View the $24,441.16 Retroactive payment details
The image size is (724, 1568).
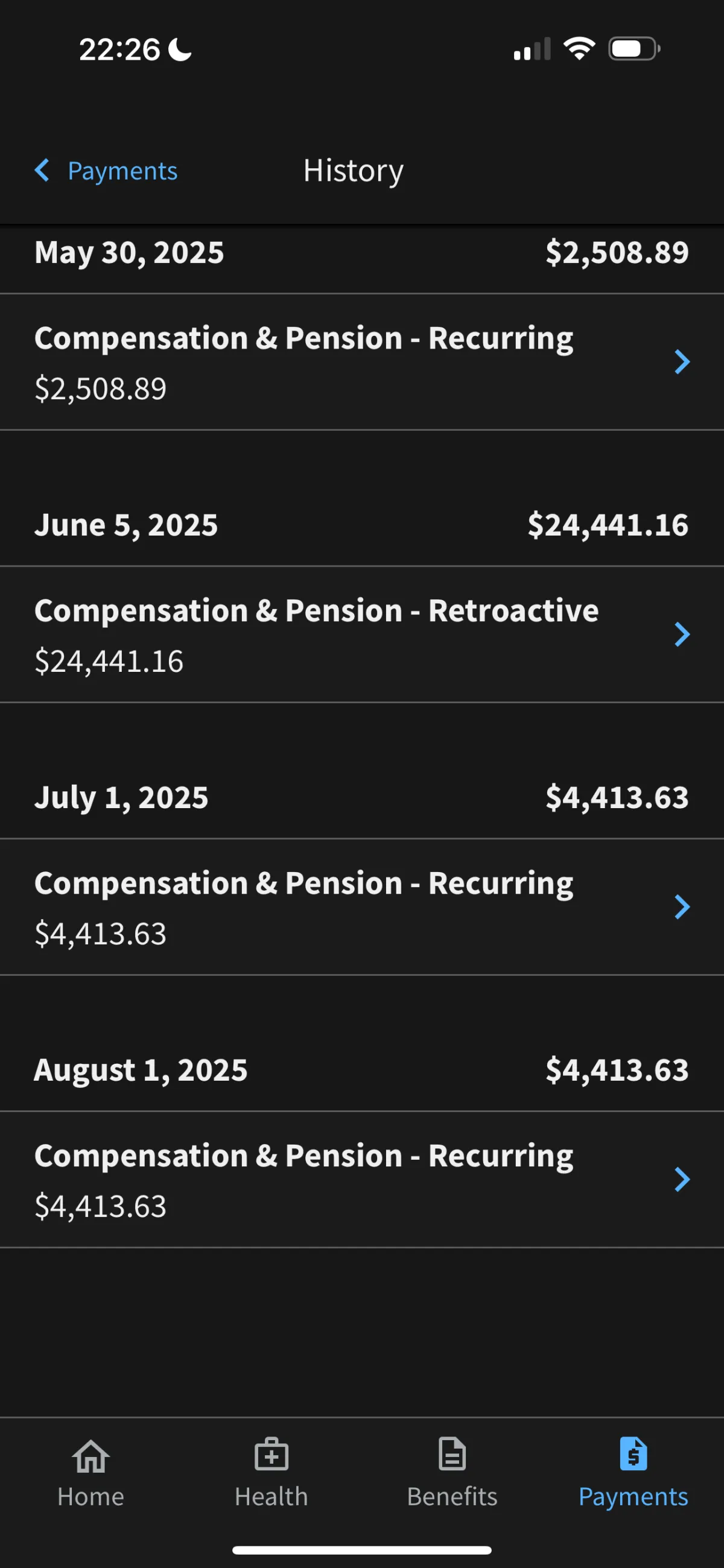pos(361,634)
